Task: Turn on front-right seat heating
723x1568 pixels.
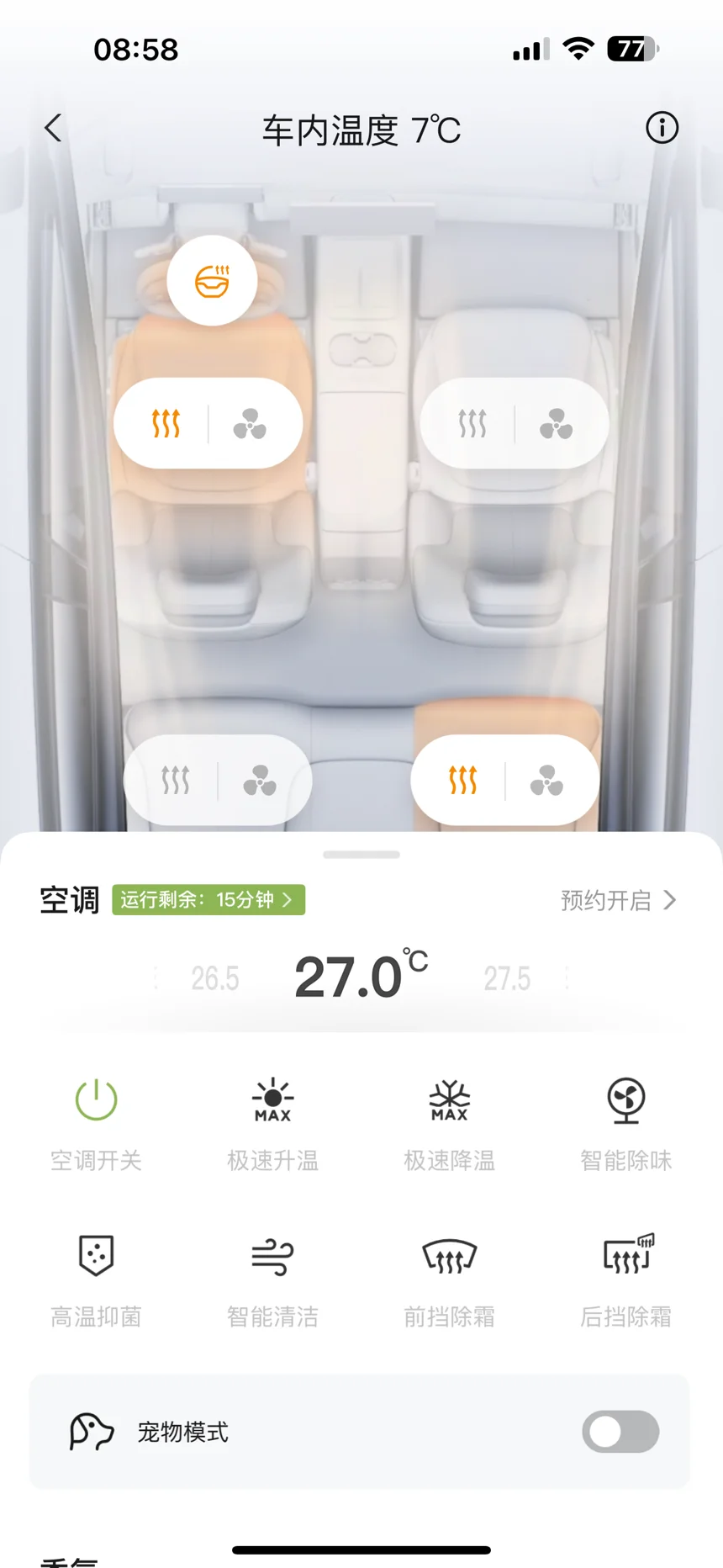Action: point(472,423)
